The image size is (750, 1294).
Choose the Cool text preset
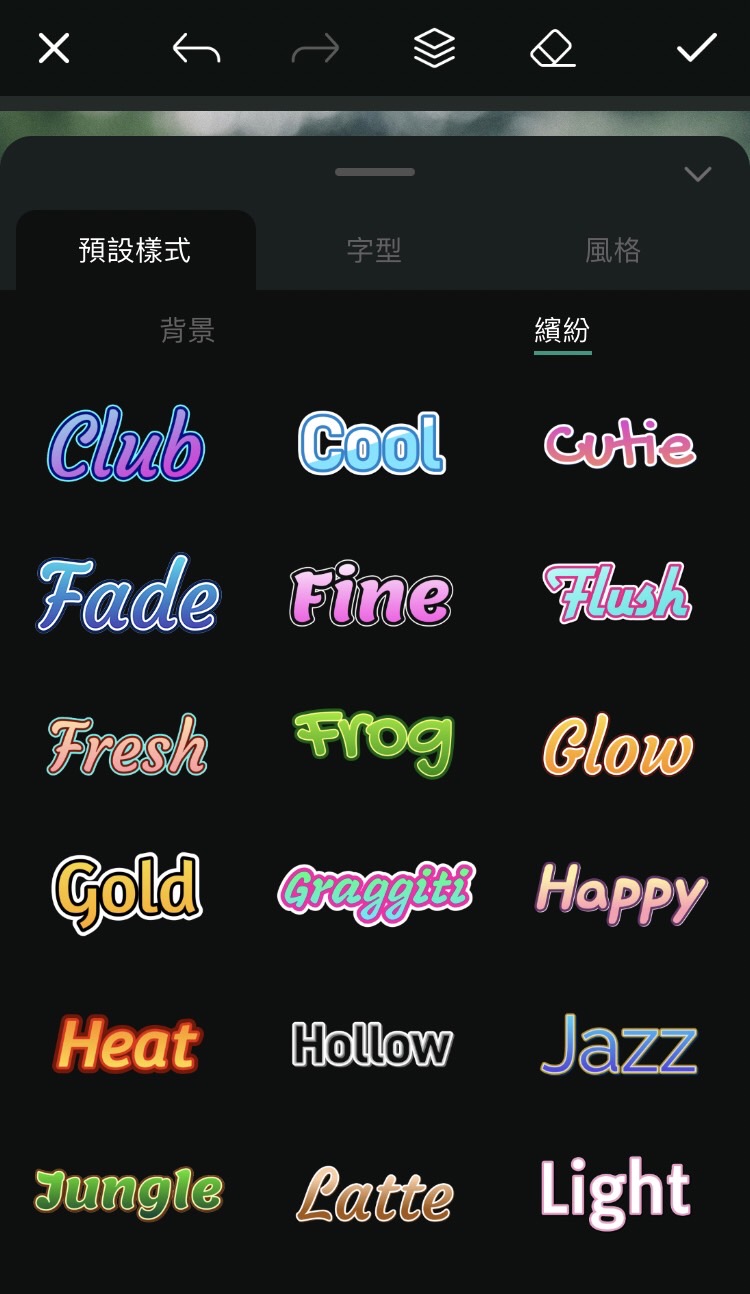[372, 444]
